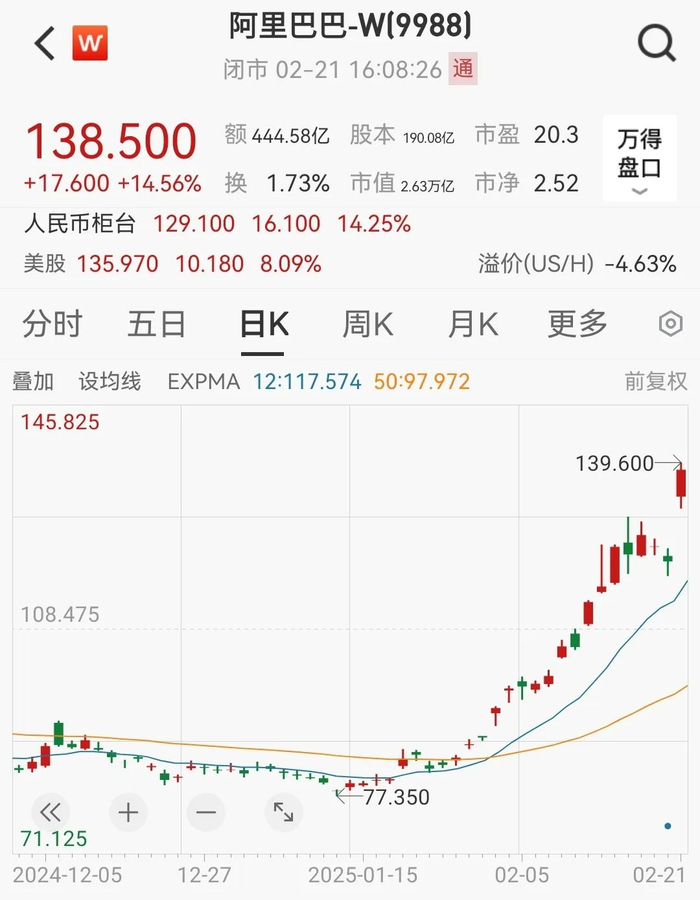Switch to the 分时 chart tab
The image size is (700, 900).
52,324
